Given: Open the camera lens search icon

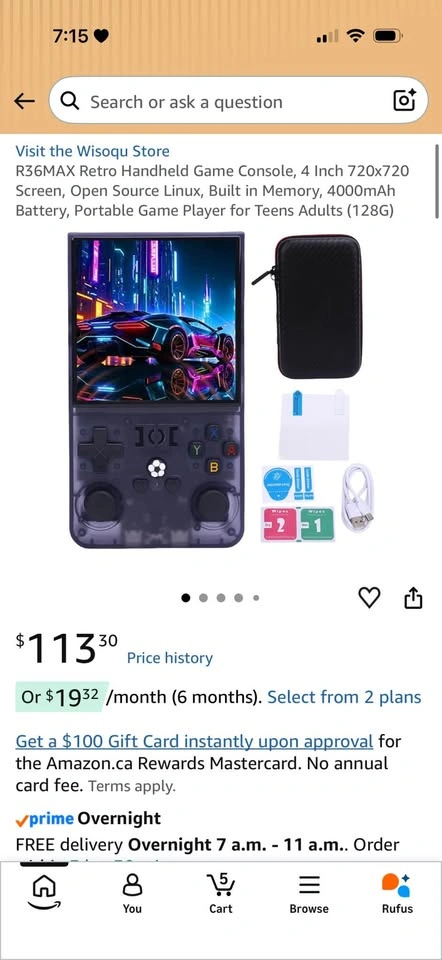Looking at the screenshot, I should point(404,100).
